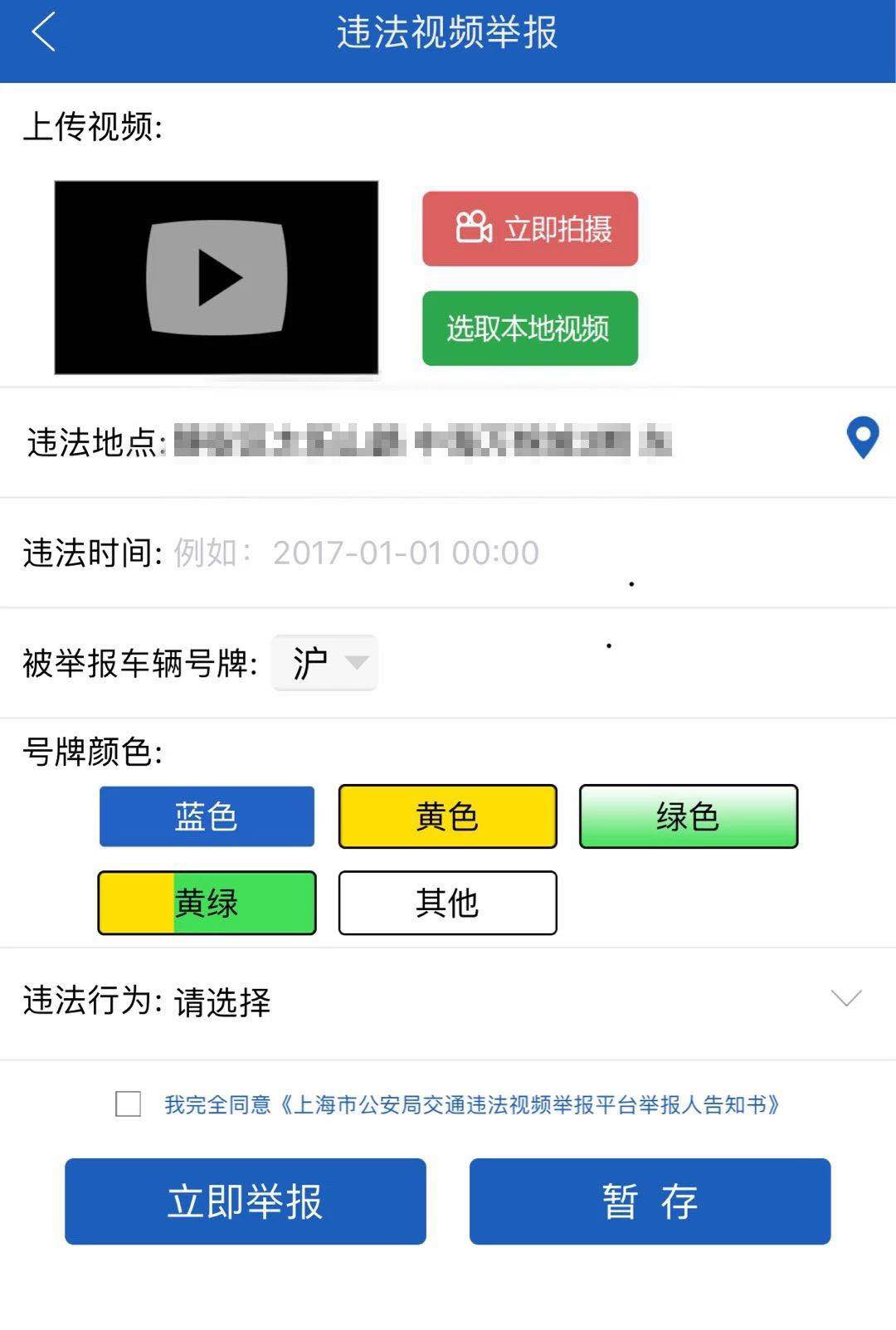Go back using the top-left arrow
The height and width of the screenshot is (1330, 896).
pos(43,33)
